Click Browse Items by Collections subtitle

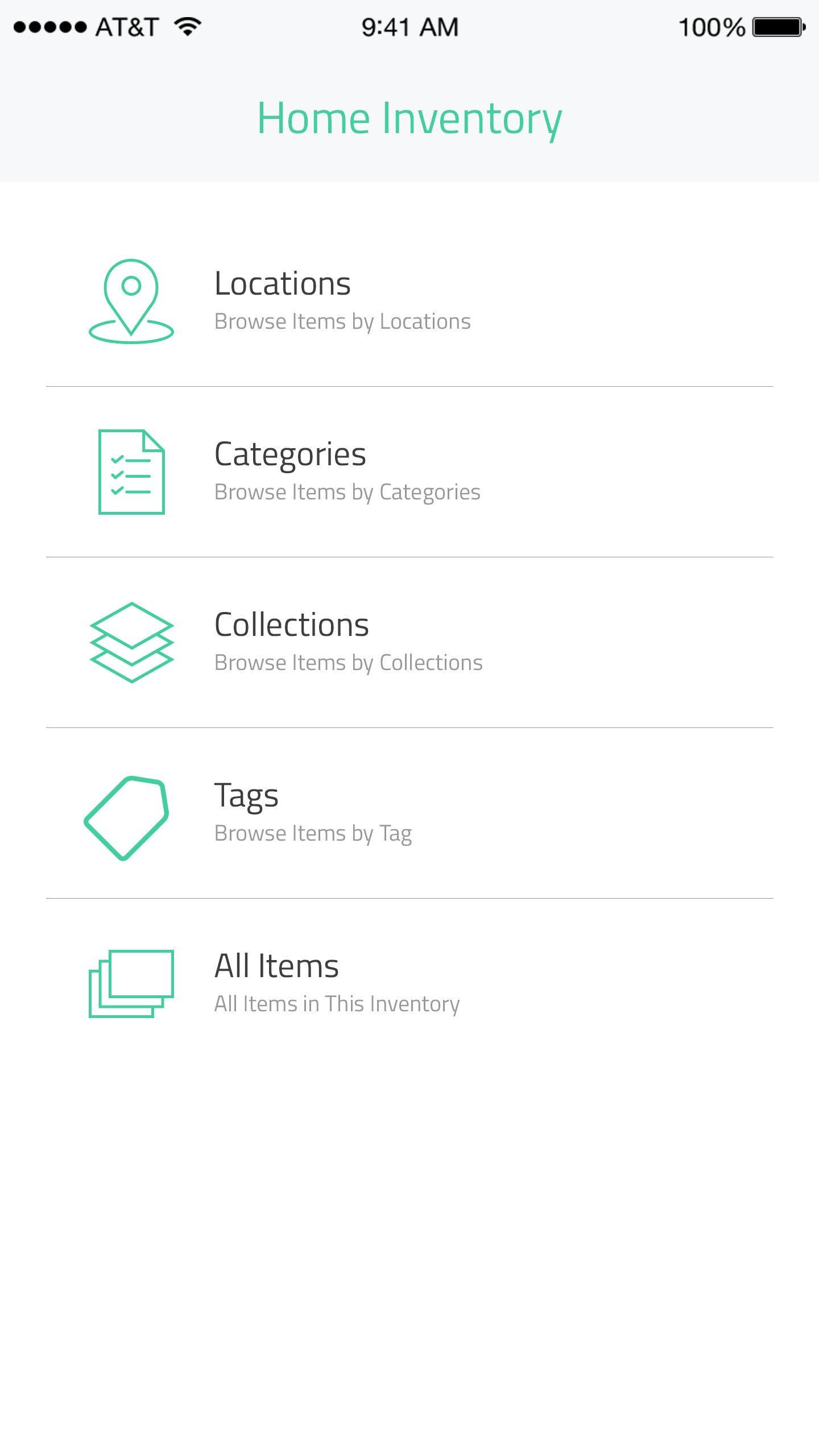click(x=348, y=662)
